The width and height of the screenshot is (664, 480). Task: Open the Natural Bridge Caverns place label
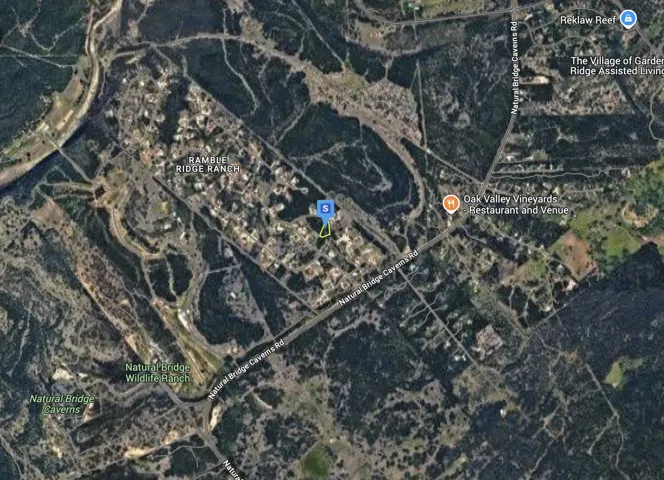62,405
